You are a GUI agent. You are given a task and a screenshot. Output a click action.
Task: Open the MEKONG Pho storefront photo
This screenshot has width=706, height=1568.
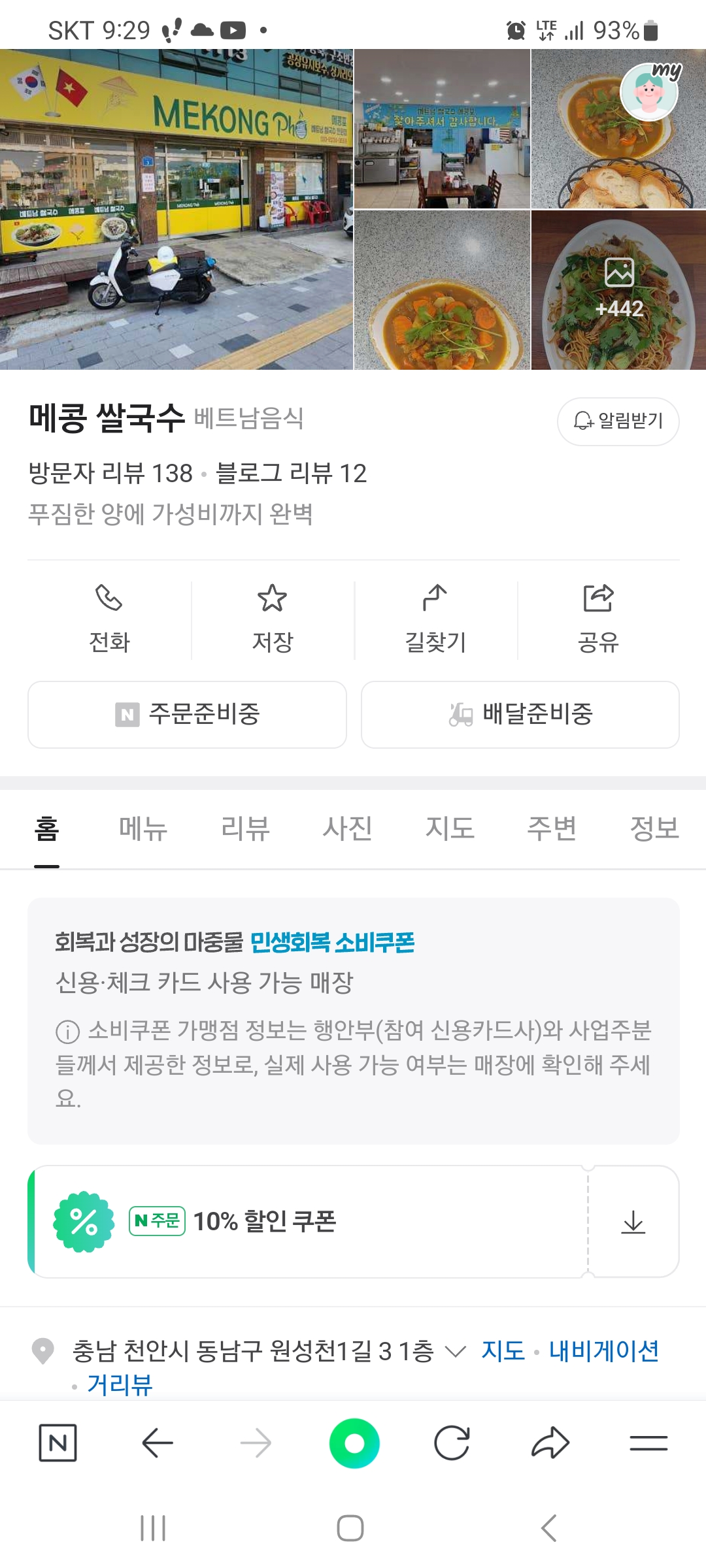(x=176, y=209)
